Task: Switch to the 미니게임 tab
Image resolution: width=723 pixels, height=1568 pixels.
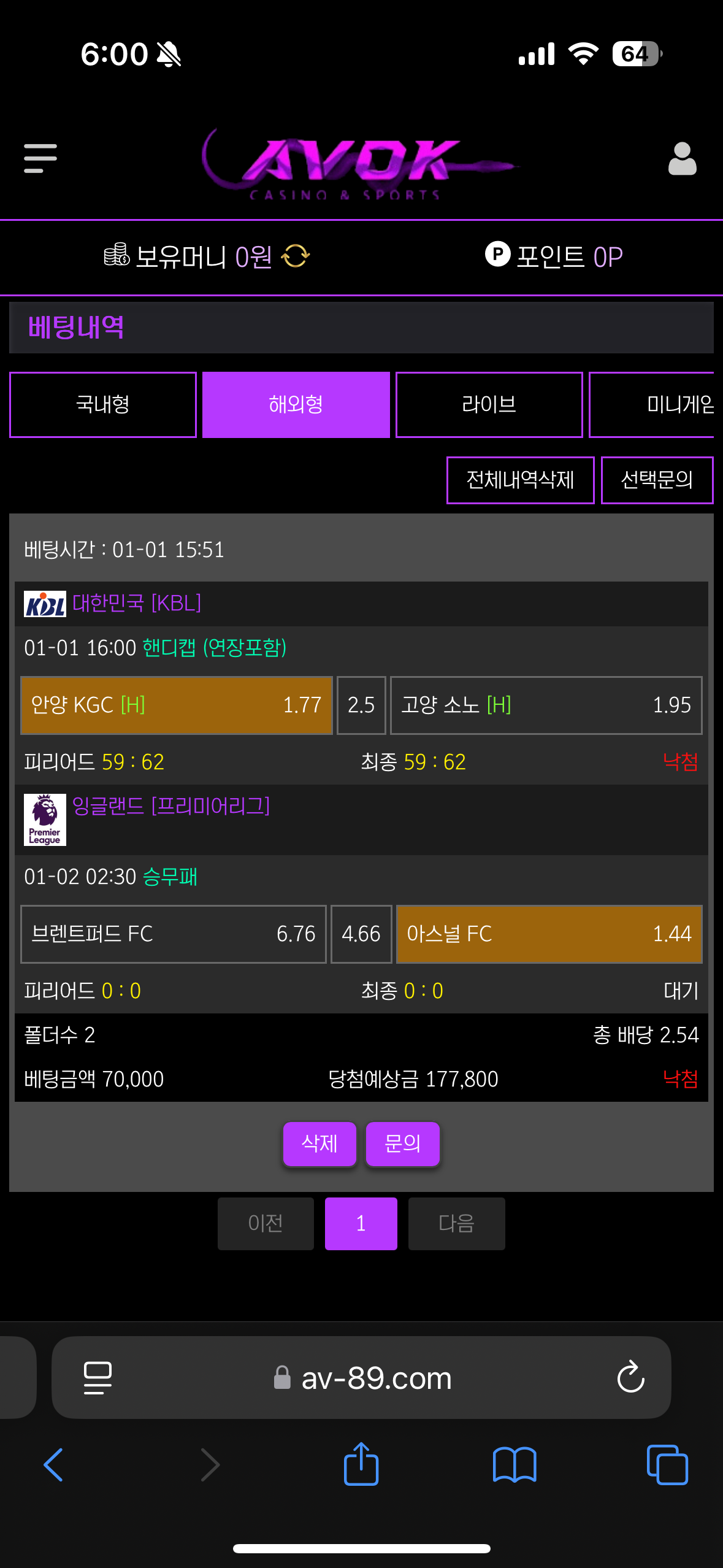Action: pyautogui.click(x=656, y=405)
